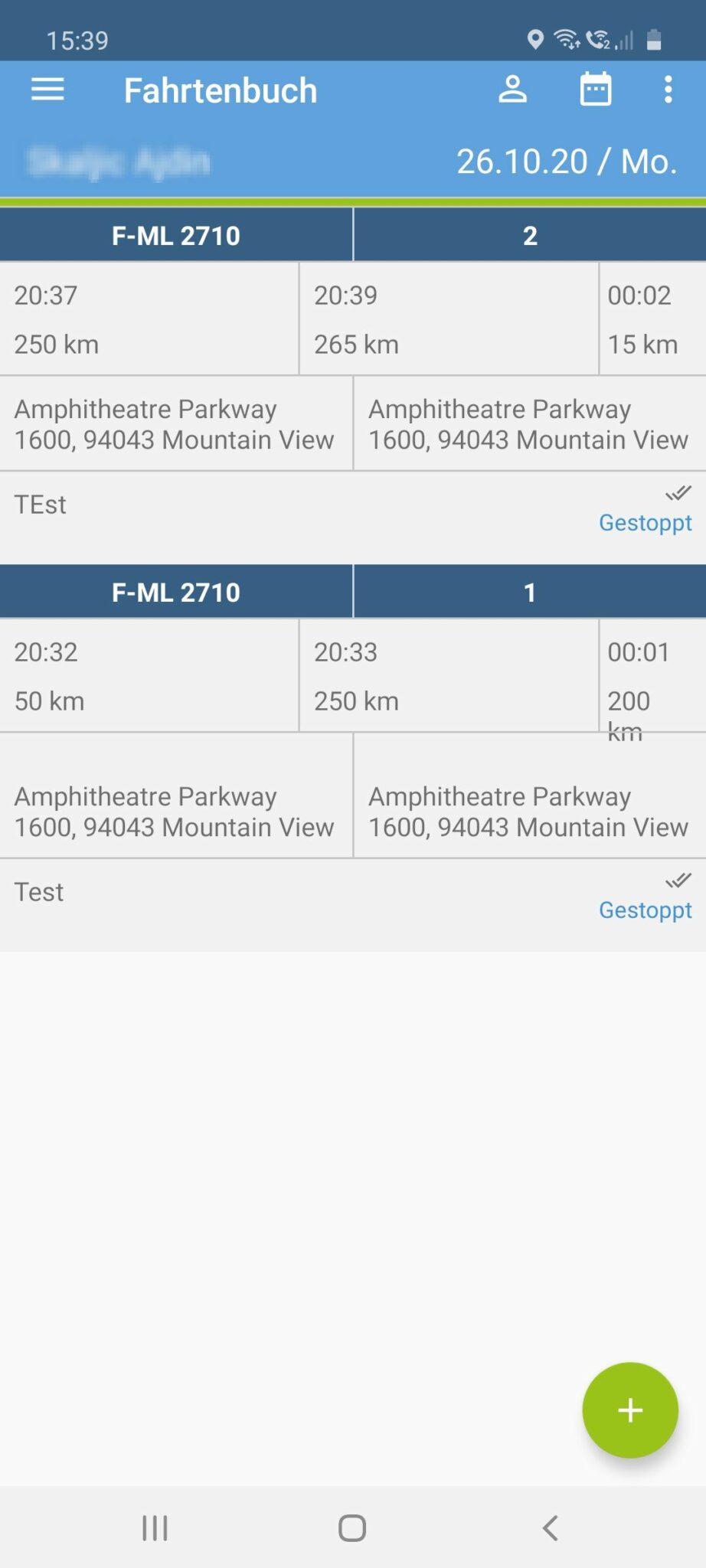Open the three-dot overflow menu
Image resolution: width=706 pixels, height=1568 pixels.
[668, 90]
